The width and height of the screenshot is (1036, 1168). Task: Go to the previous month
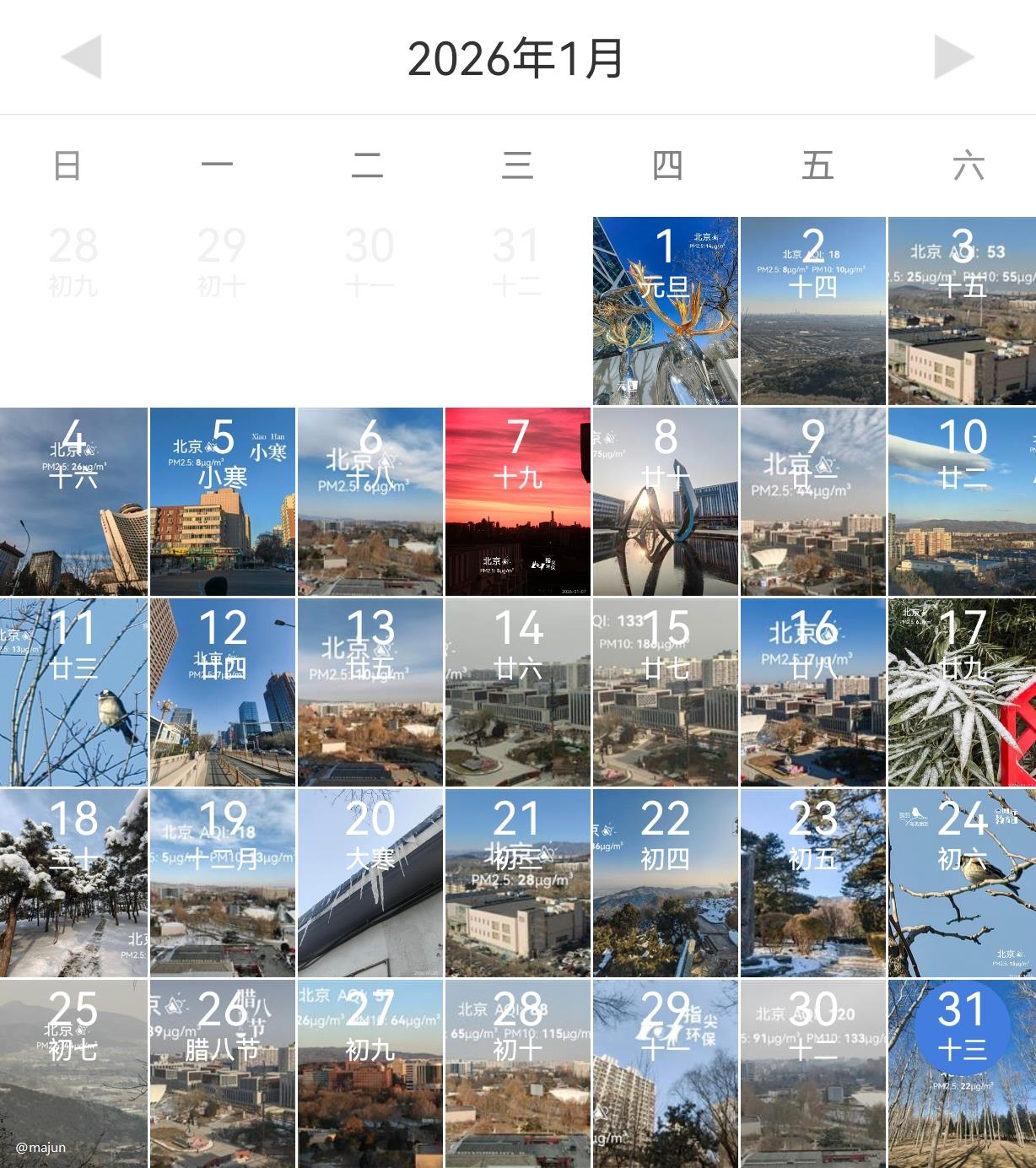pyautogui.click(x=82, y=57)
